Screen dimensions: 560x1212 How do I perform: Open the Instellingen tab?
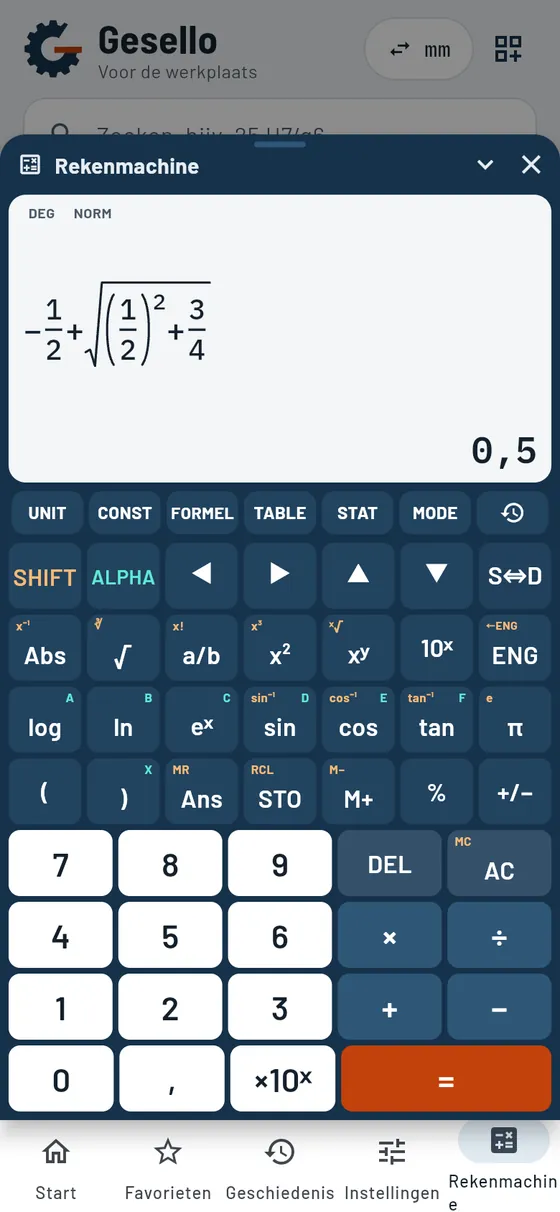(x=392, y=1169)
